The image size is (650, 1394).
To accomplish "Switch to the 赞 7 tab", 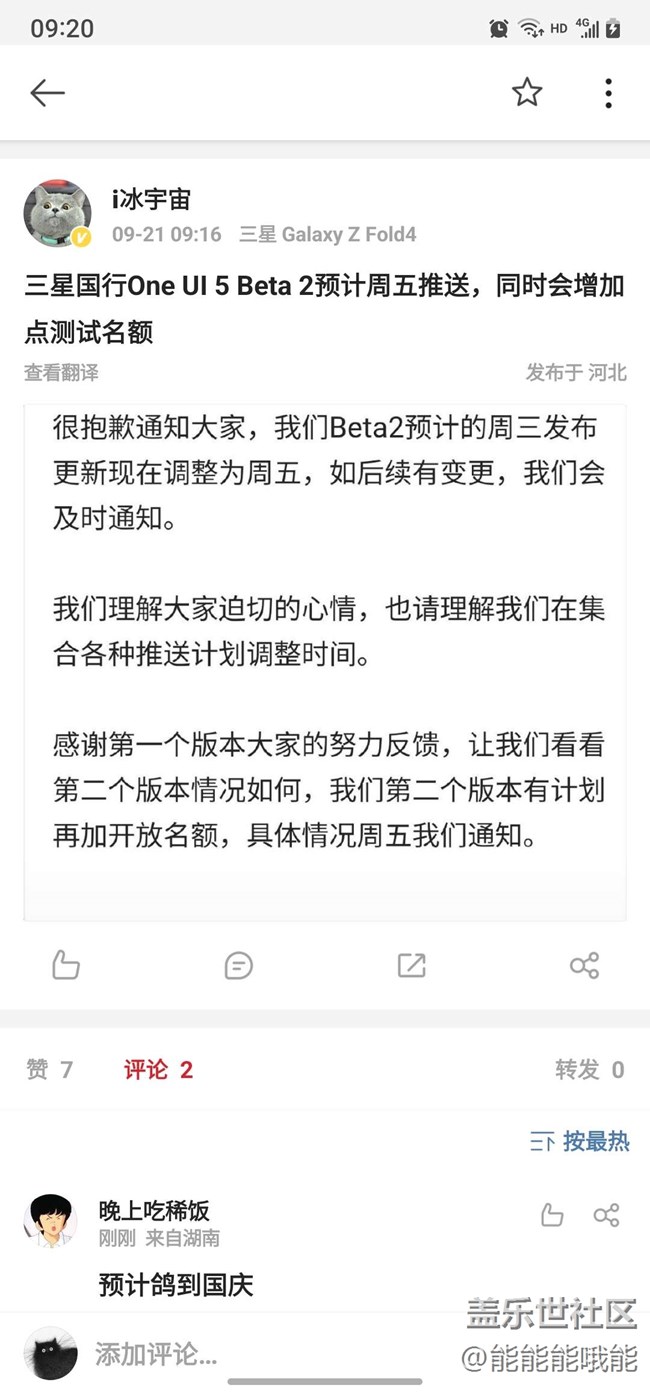I will click(x=50, y=1070).
